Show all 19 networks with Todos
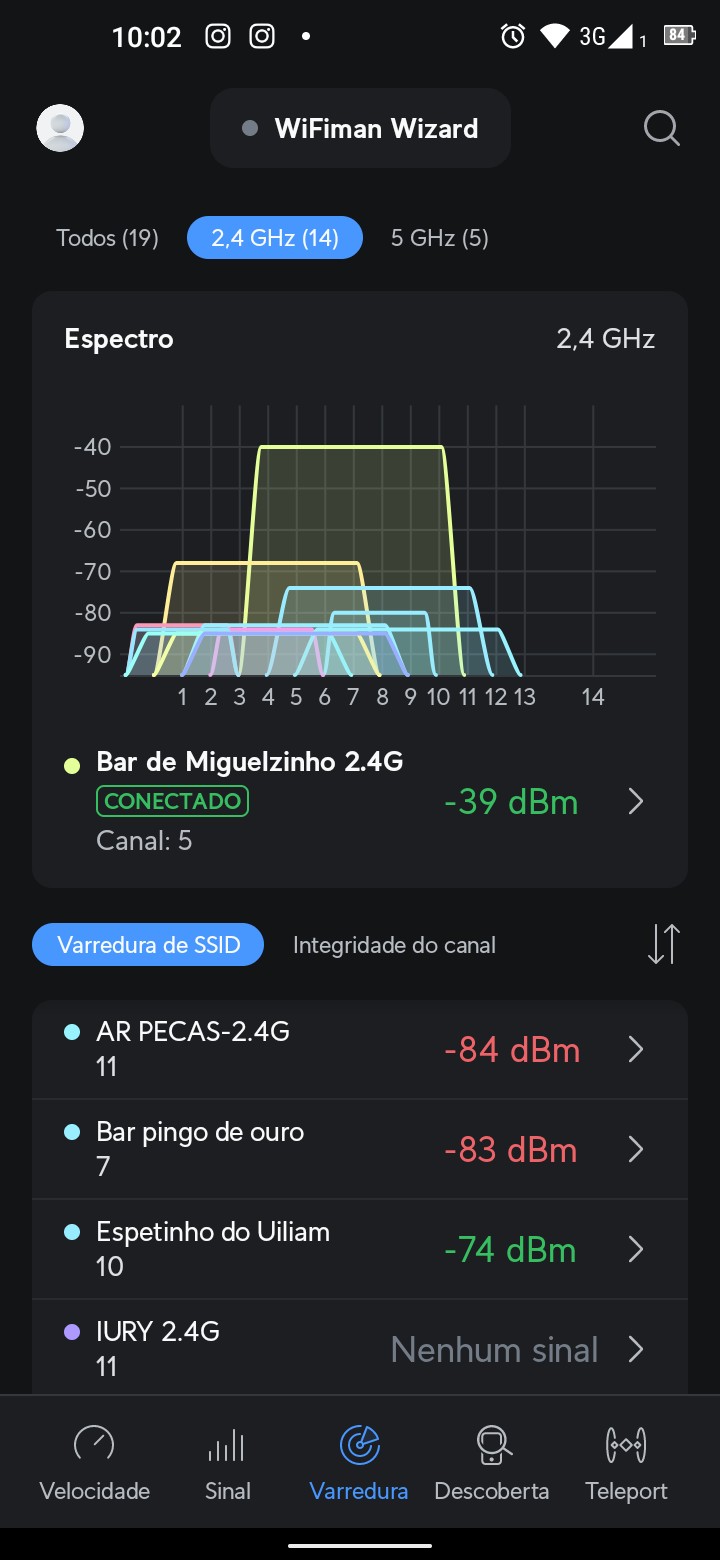Image resolution: width=720 pixels, height=1560 pixels. 108,238
